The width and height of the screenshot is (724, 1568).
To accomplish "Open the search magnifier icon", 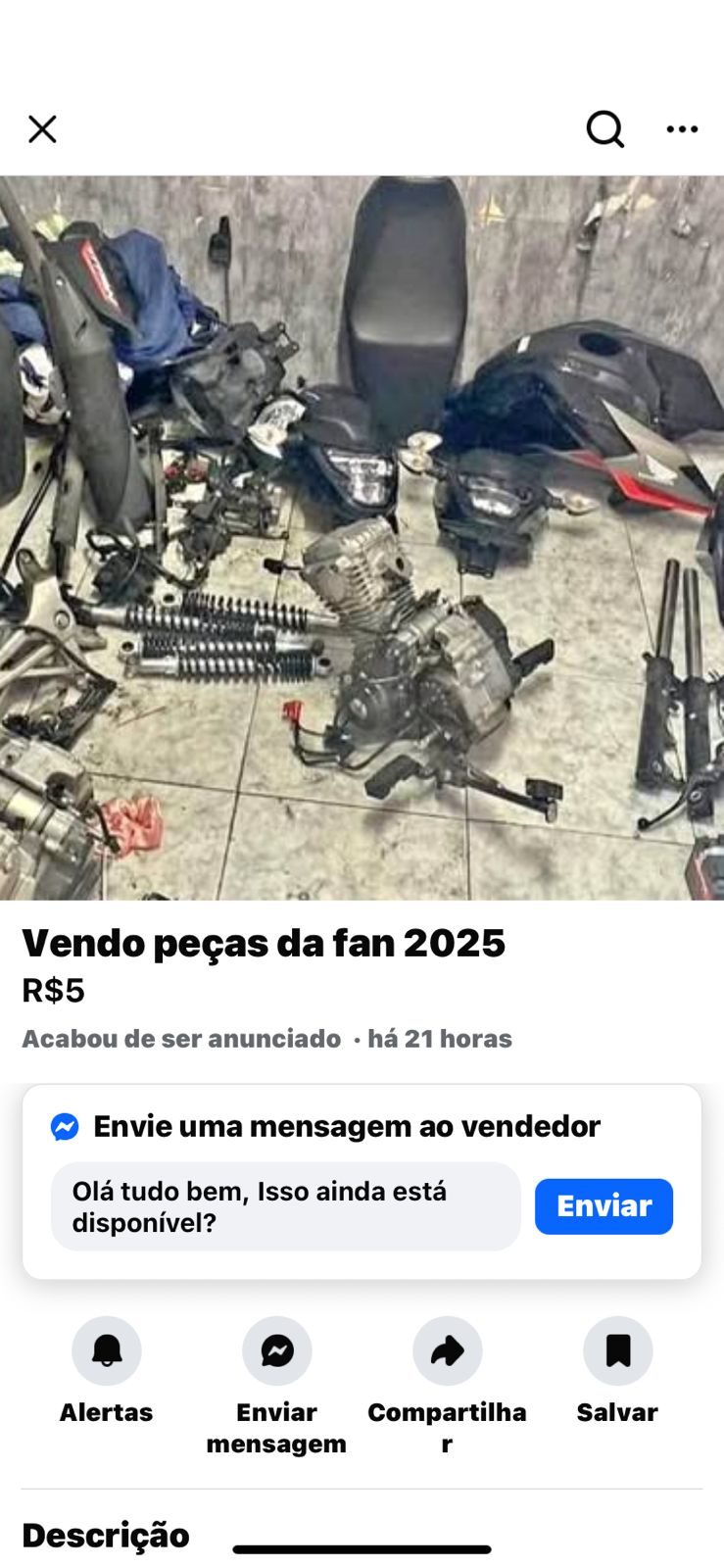I will pos(604,128).
